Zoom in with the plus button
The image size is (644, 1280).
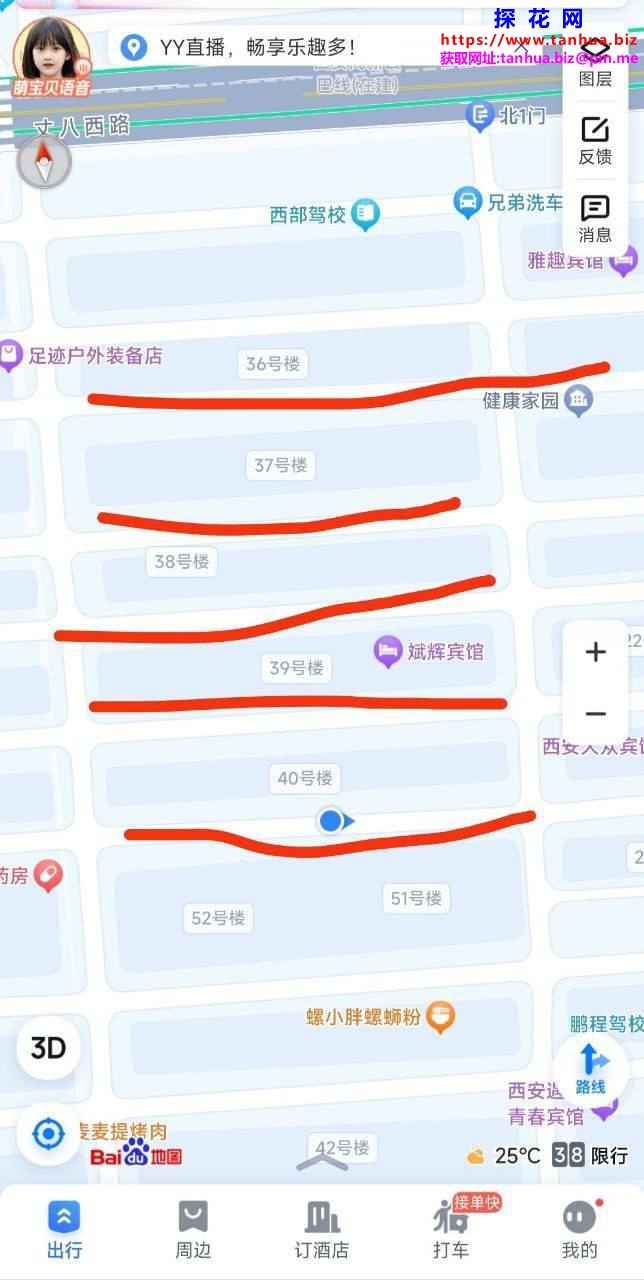pyautogui.click(x=596, y=652)
